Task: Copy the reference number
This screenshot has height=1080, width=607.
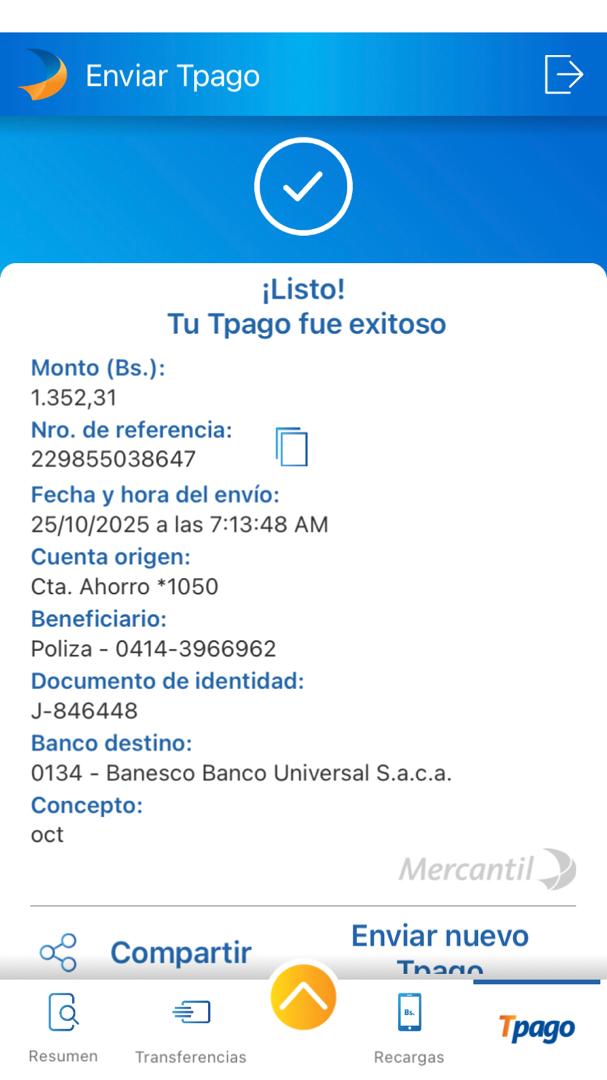Action: [292, 446]
